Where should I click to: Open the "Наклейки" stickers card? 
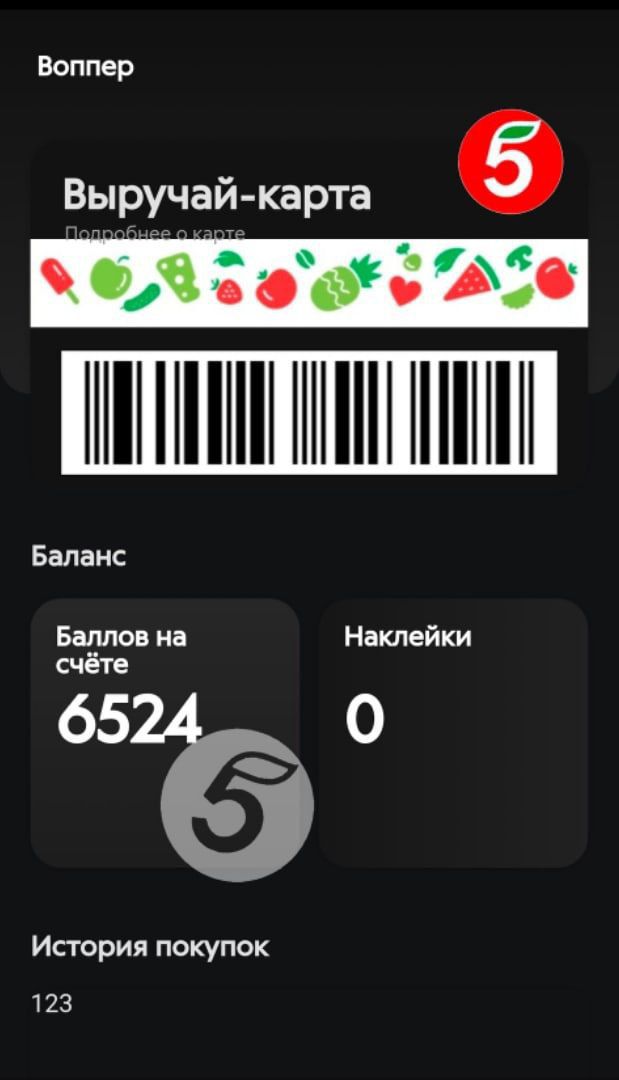tap(452, 732)
